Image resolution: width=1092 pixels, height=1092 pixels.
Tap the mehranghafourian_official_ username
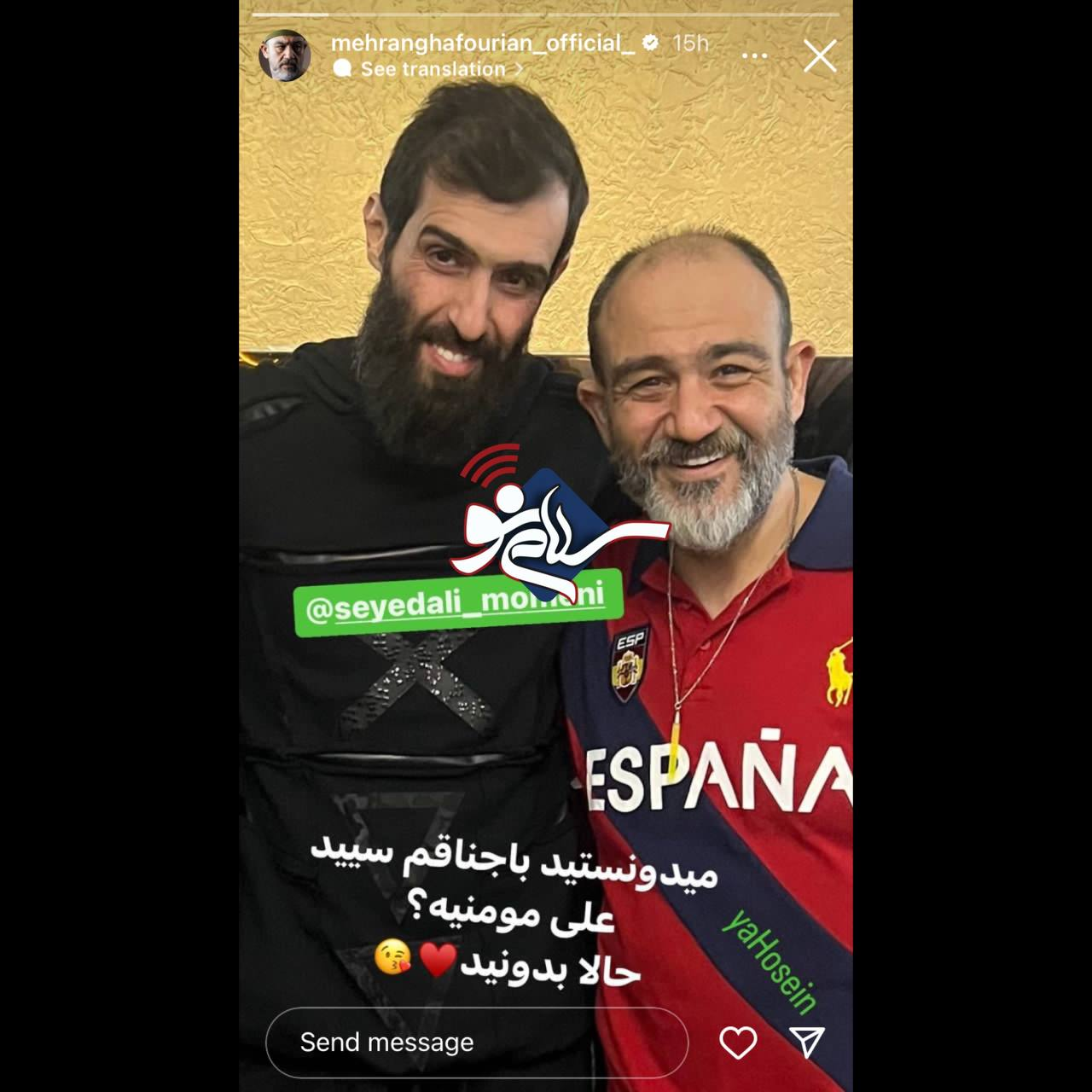482,43
